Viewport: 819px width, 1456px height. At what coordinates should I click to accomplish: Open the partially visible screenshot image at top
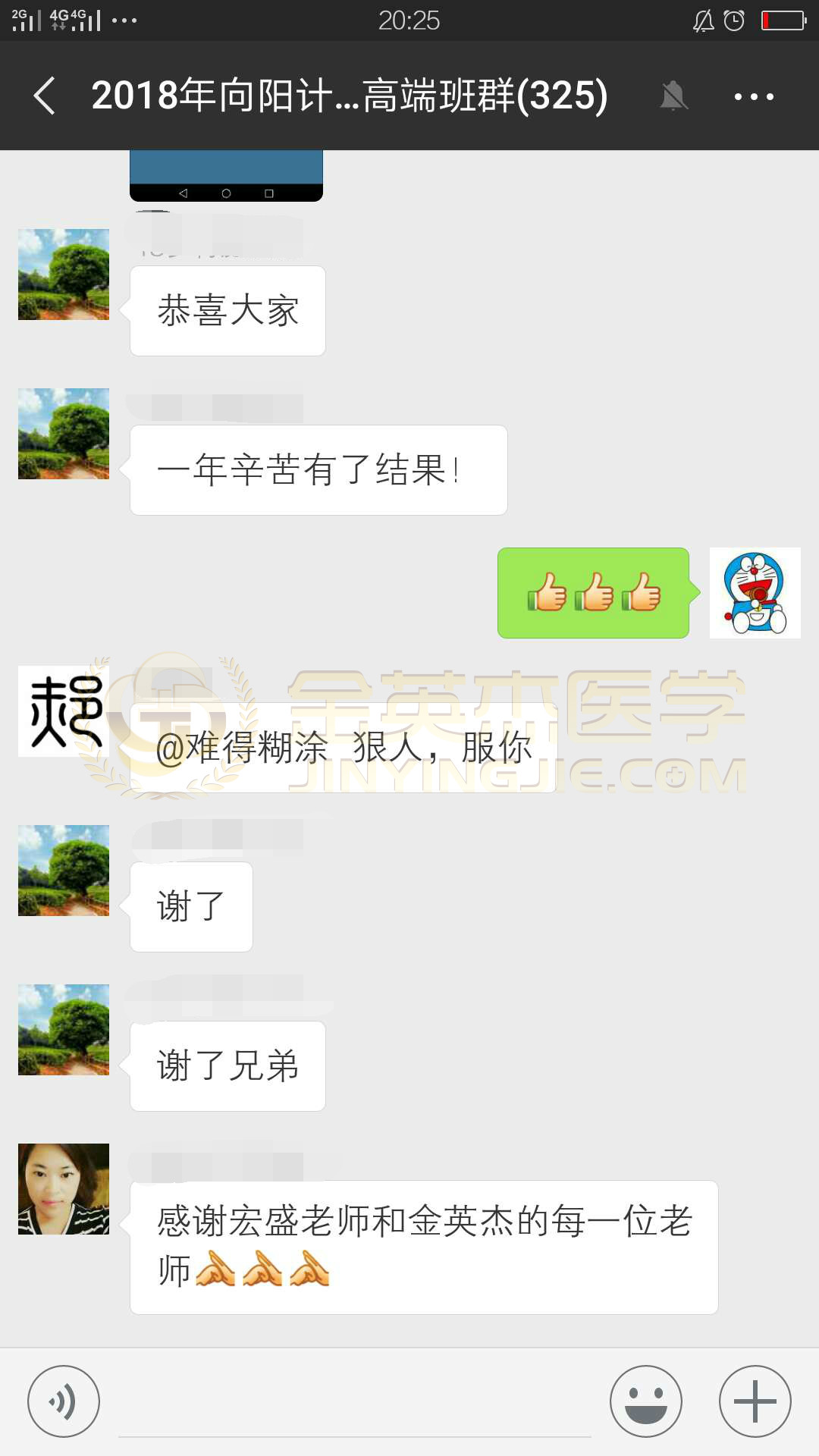click(x=226, y=176)
